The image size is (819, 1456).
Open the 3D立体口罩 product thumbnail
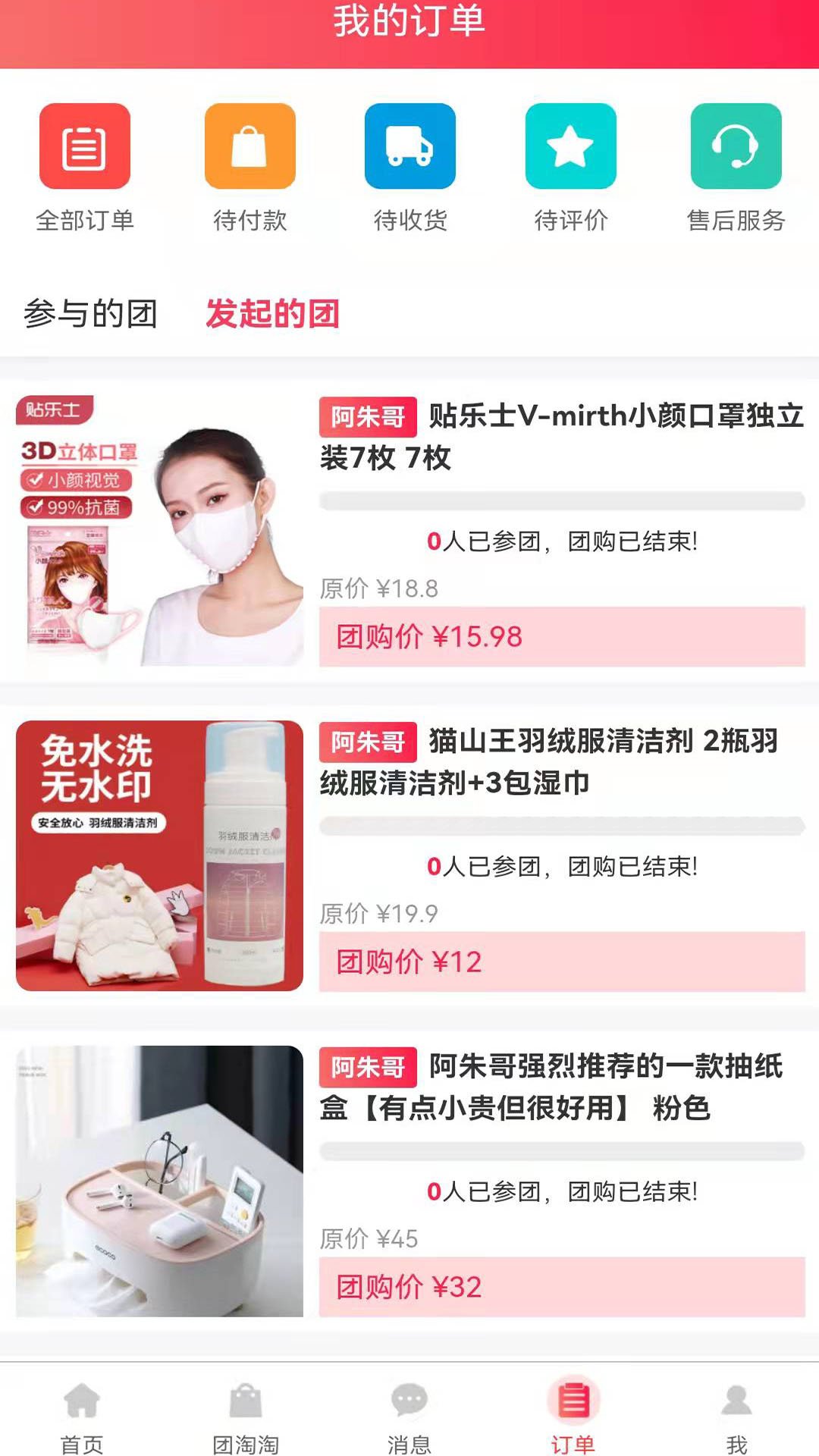coord(158,532)
